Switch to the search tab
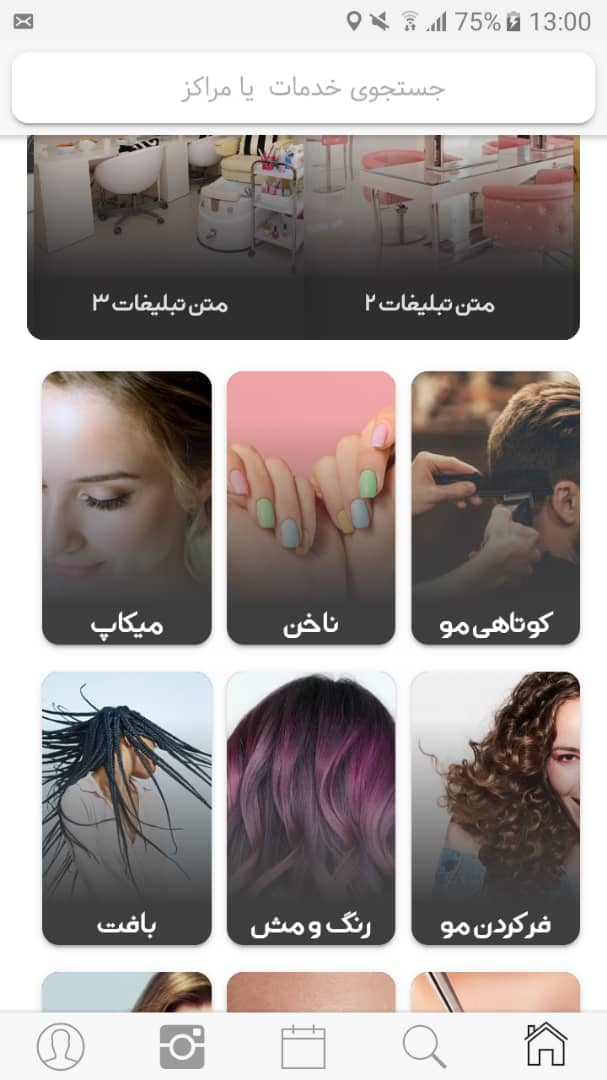The height and width of the screenshot is (1080, 607). point(424,1046)
